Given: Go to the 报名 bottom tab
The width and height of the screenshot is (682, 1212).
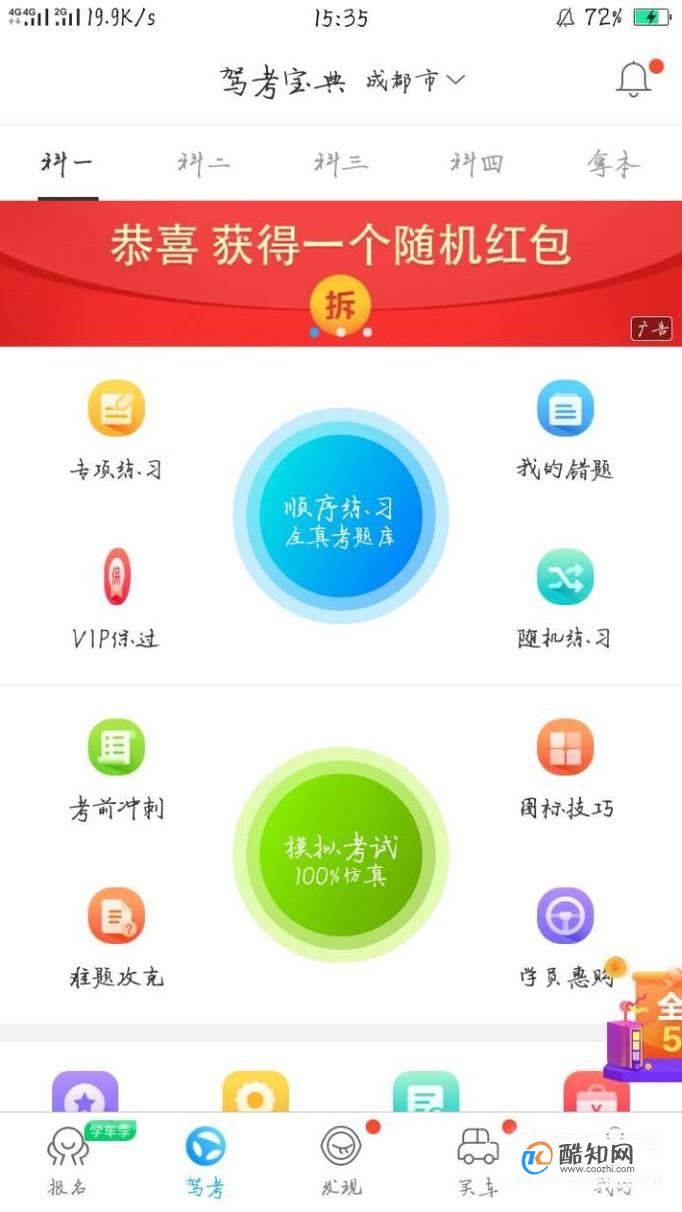Looking at the screenshot, I should (x=68, y=1162).
